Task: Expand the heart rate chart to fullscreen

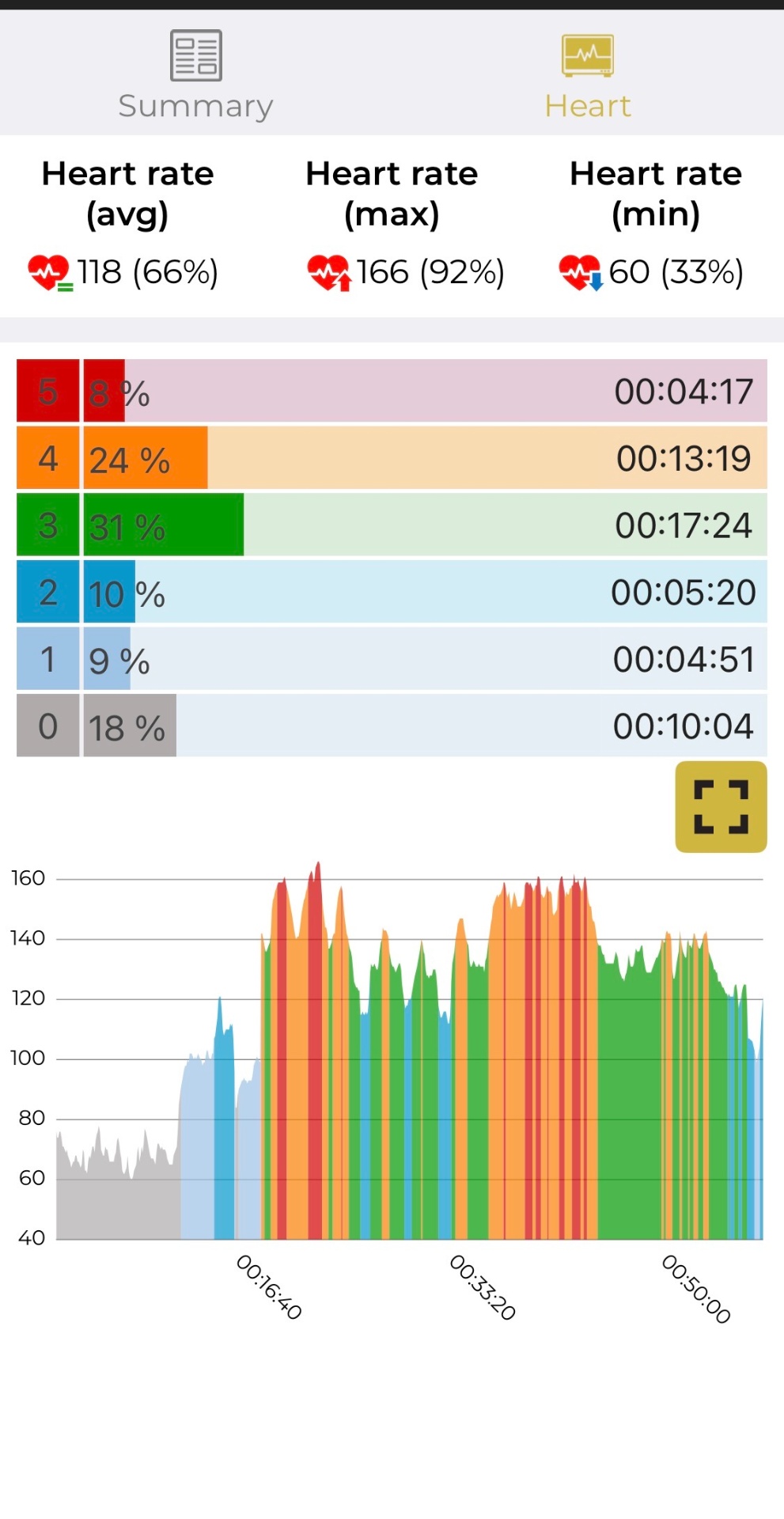Action: [720, 806]
